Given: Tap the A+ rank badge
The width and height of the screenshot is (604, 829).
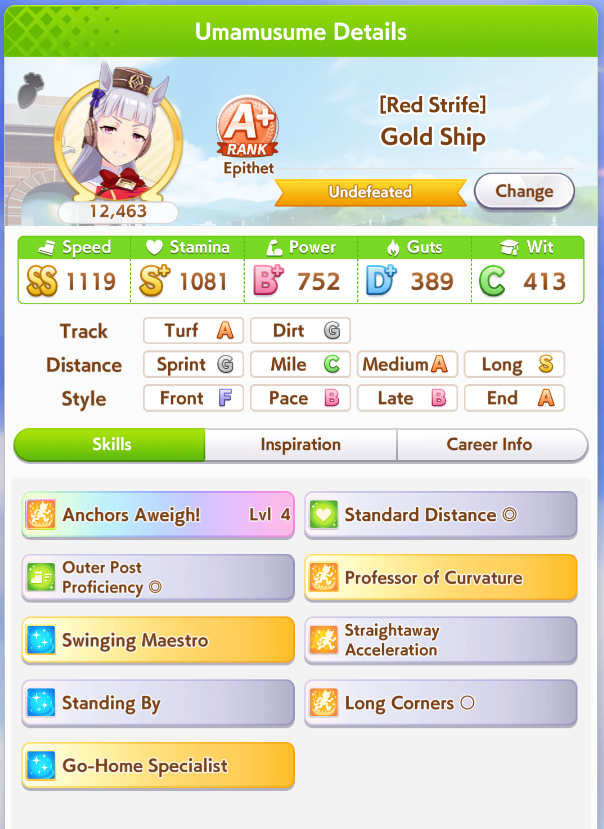Looking at the screenshot, I should (x=247, y=130).
